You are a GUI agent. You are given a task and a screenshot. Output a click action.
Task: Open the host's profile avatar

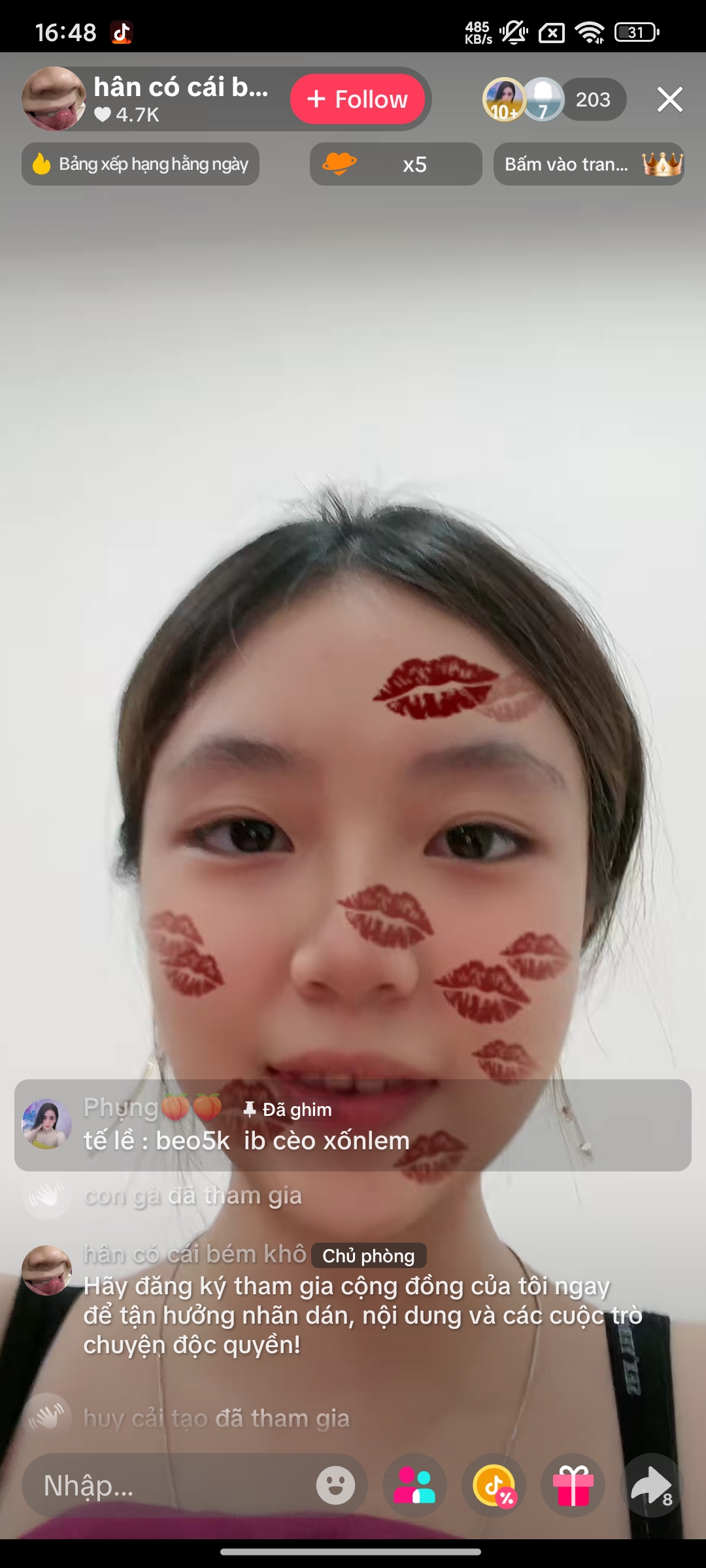(54, 99)
